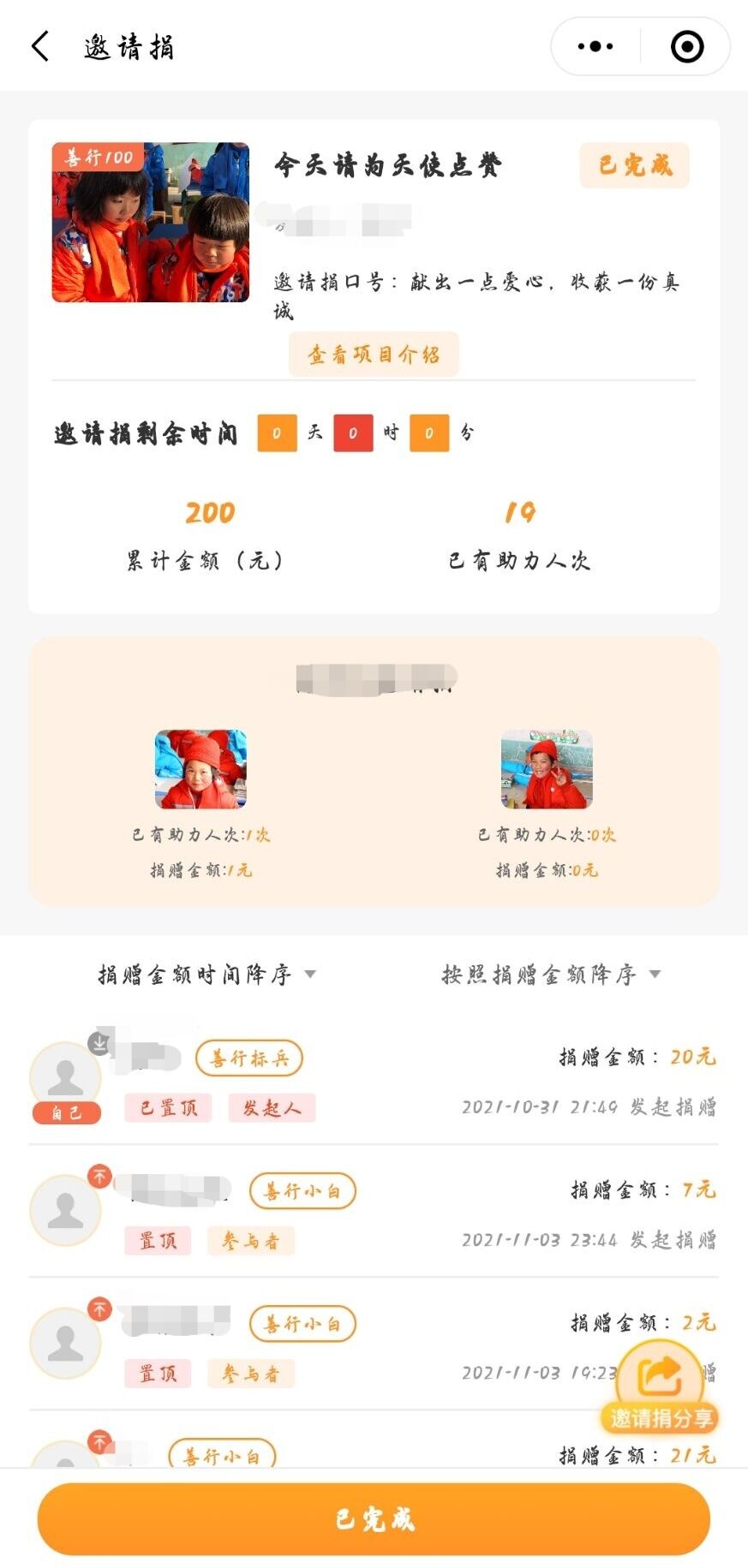The image size is (748, 1568).
Task: Tap the 查看项目介绍 button
Action: pyautogui.click(x=374, y=355)
